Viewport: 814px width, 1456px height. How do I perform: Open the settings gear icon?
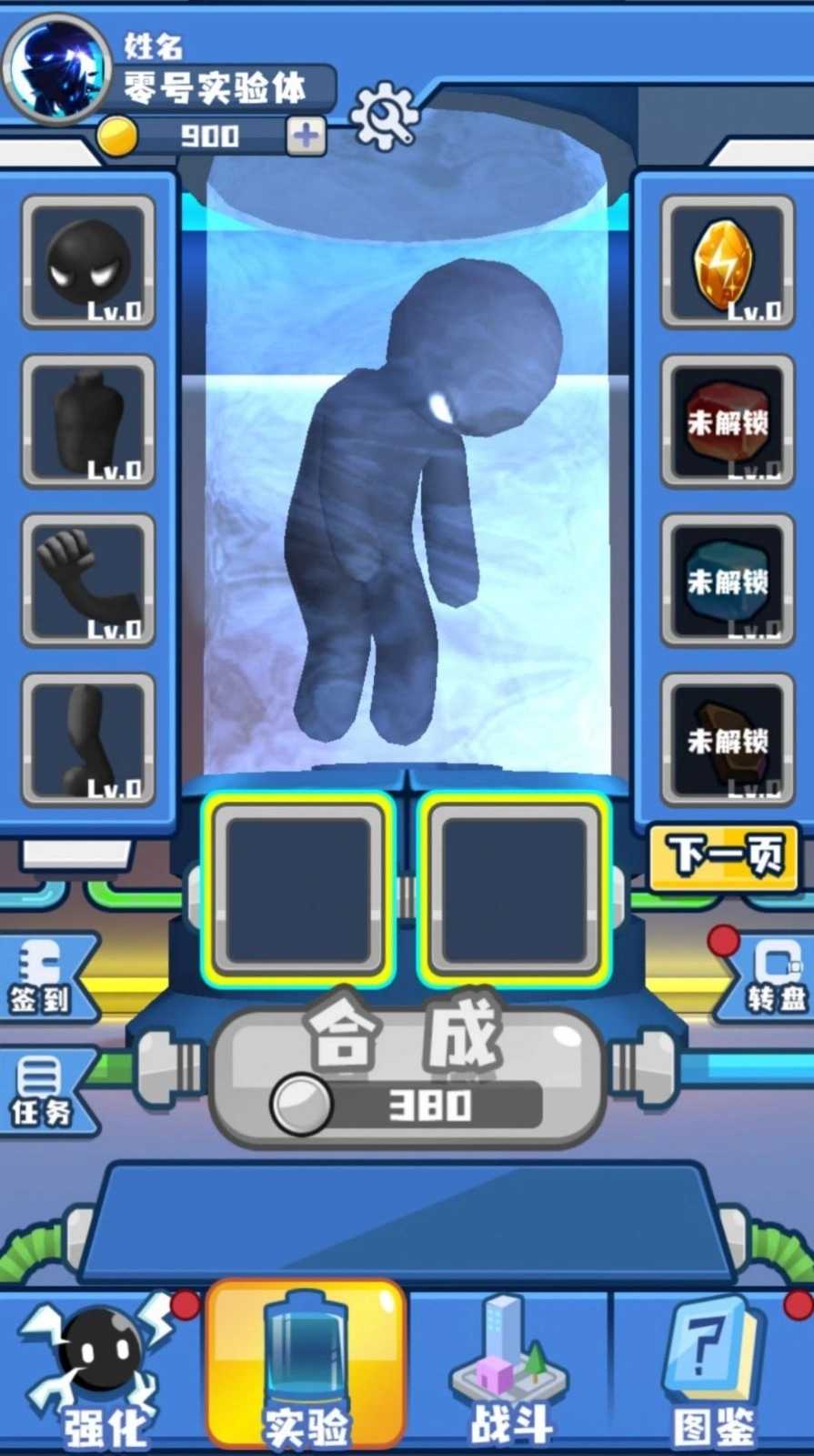384,116
